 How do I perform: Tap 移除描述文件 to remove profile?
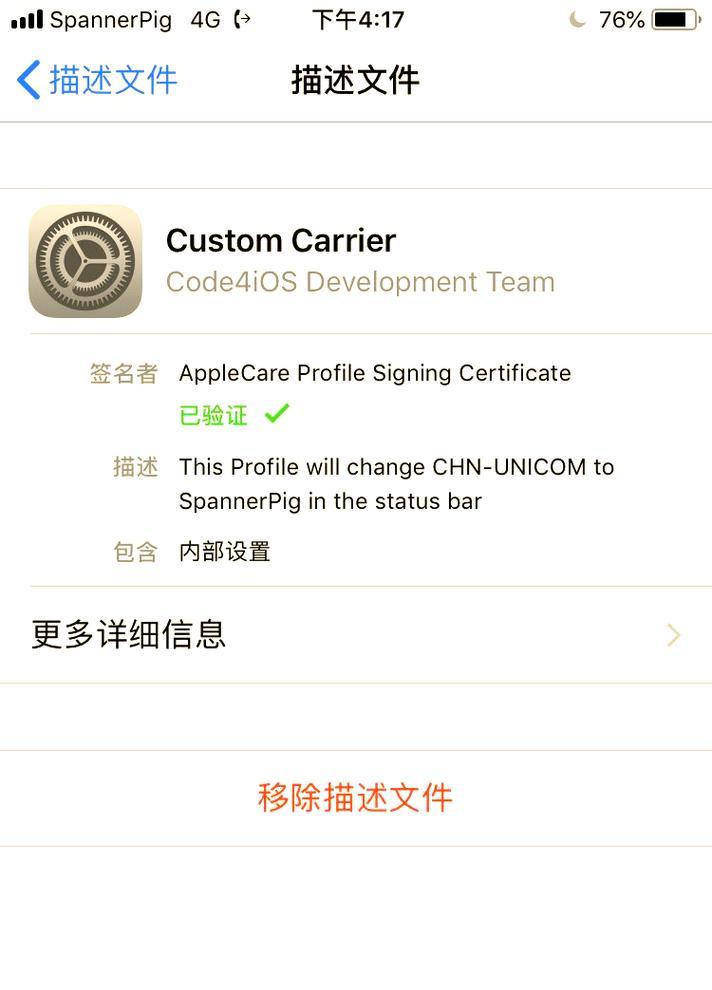click(355, 798)
